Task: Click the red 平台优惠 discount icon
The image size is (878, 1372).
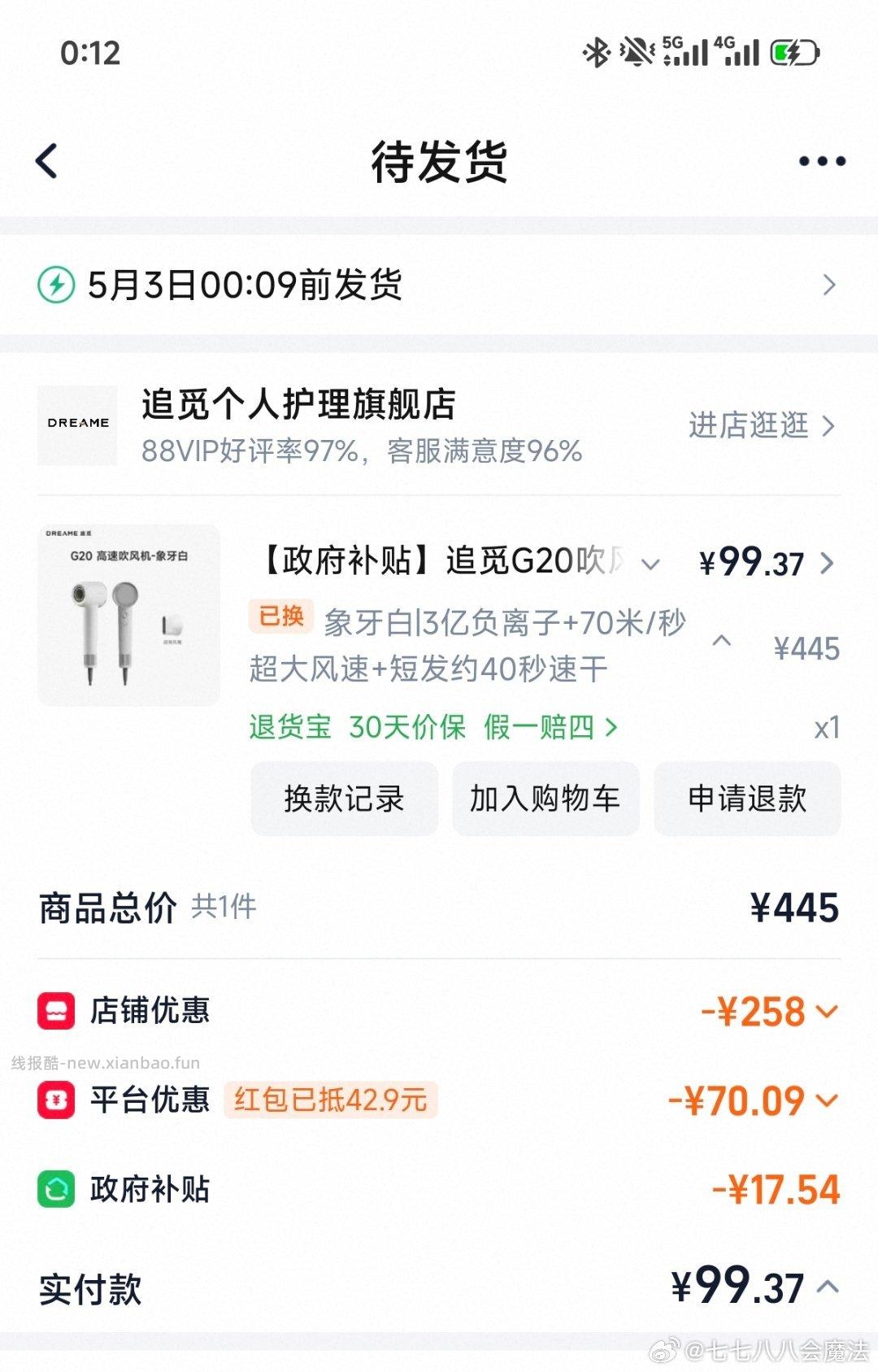Action: [57, 1100]
